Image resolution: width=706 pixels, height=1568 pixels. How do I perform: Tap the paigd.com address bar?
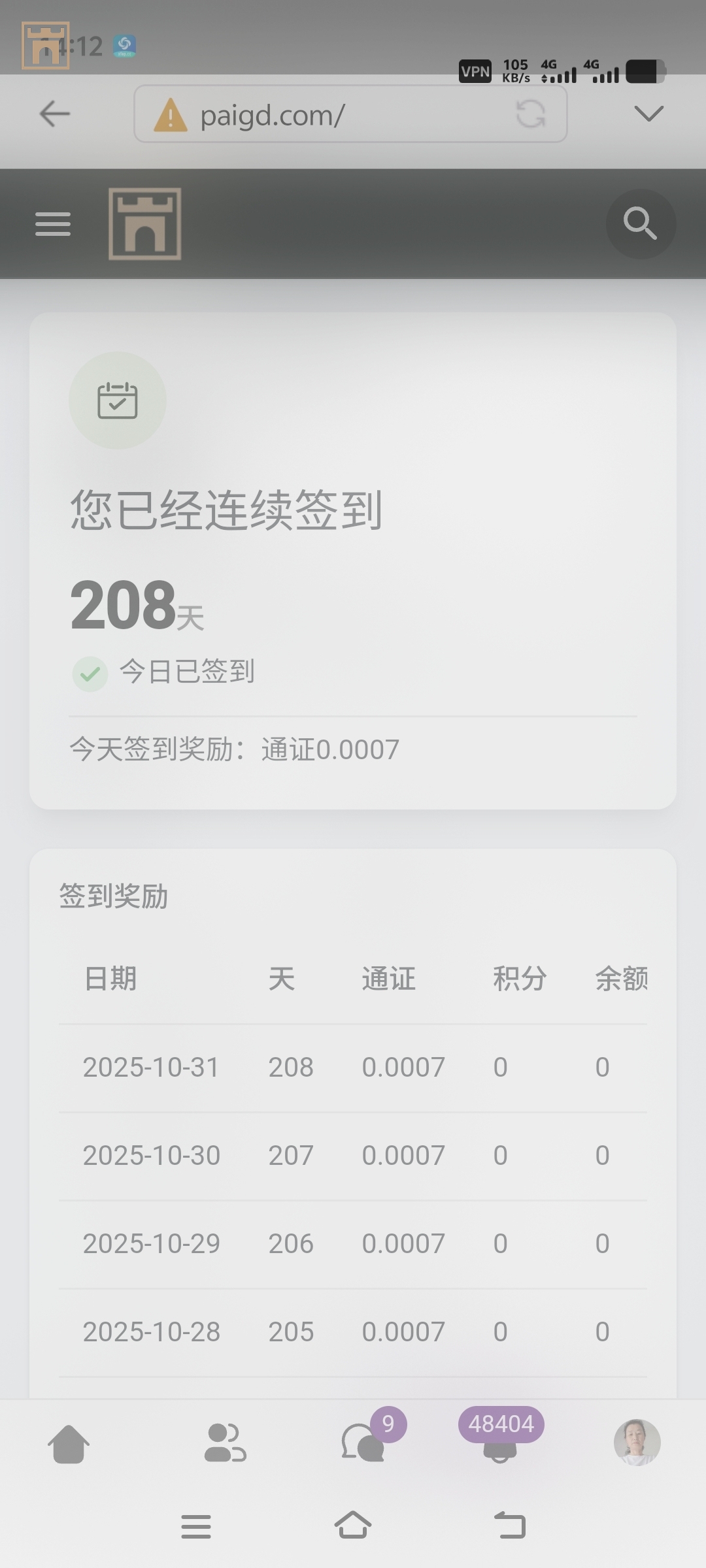[x=327, y=115]
